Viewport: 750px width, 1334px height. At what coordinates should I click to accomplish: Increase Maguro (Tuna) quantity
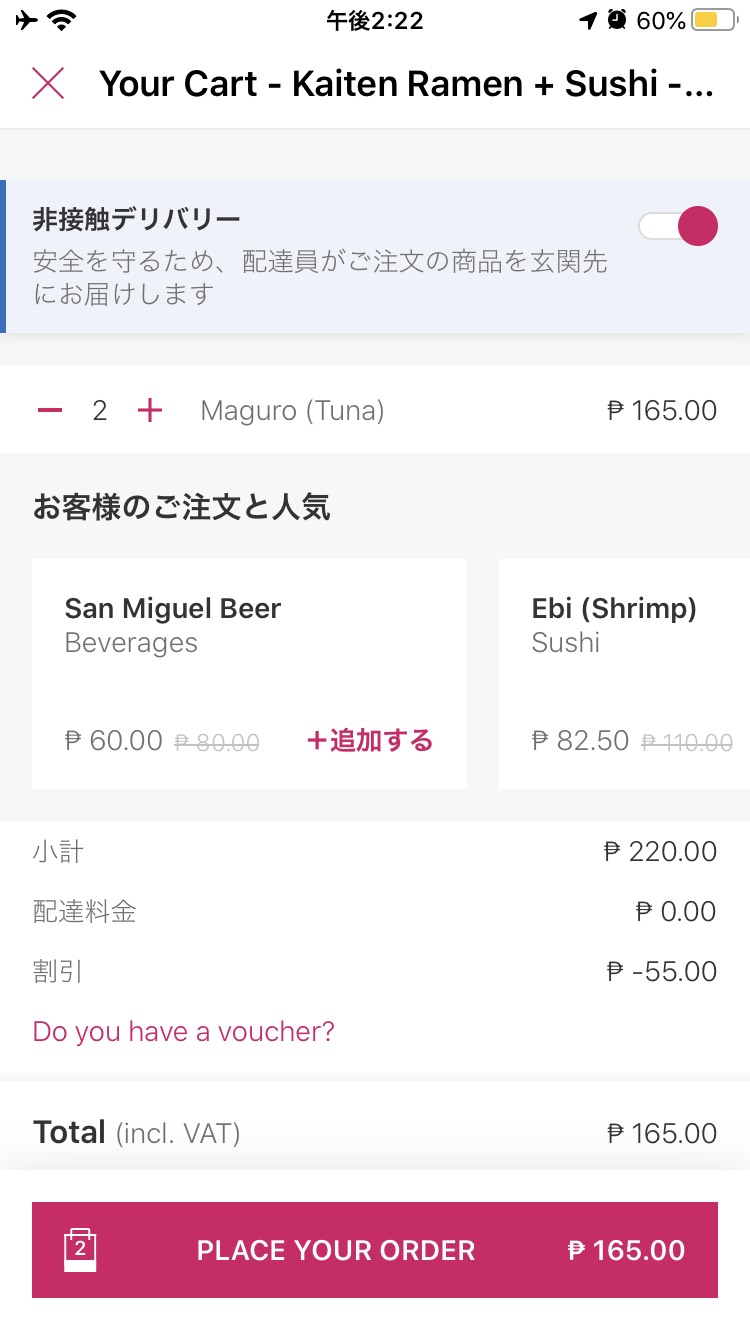coord(150,410)
